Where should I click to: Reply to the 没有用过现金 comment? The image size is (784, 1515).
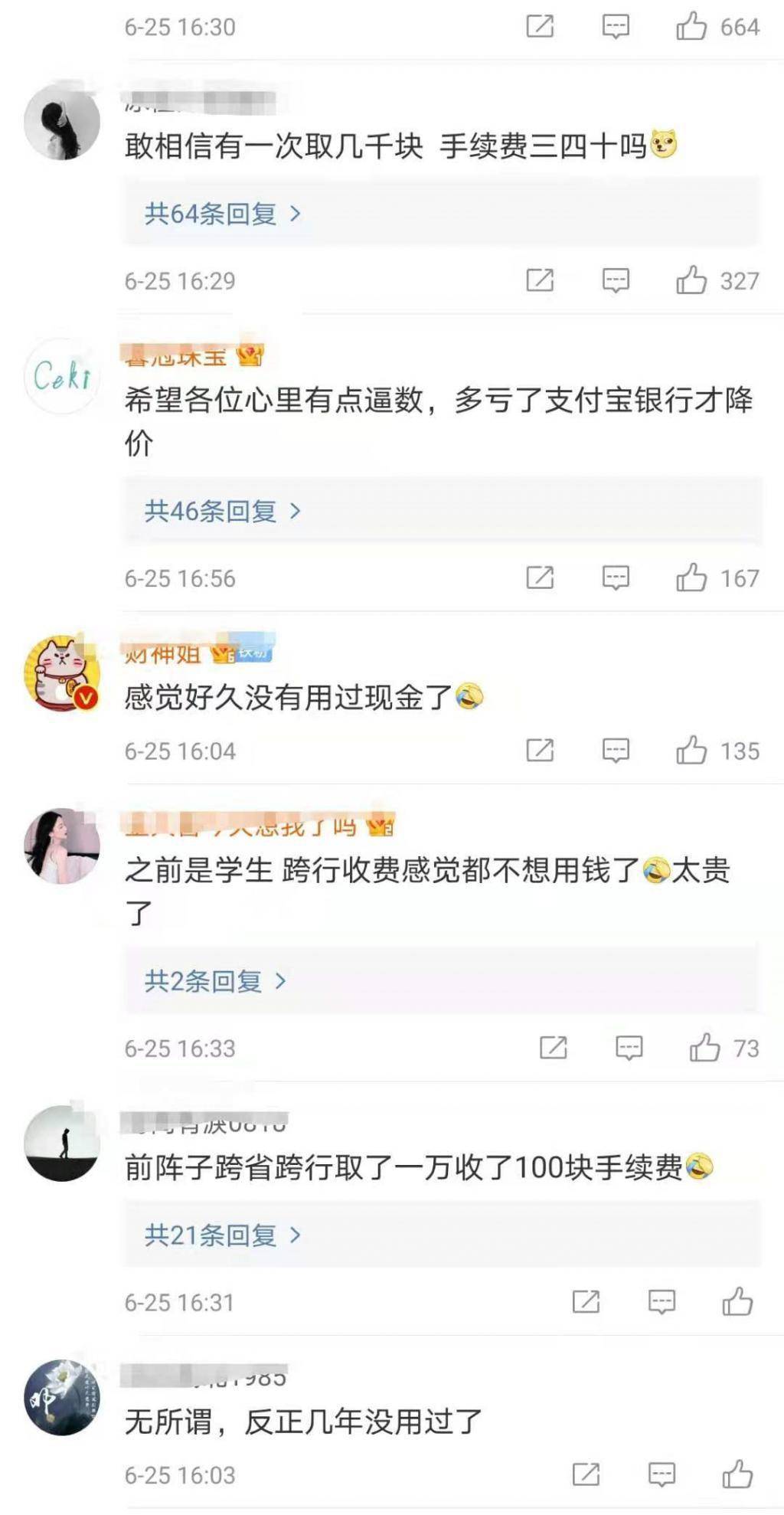click(616, 751)
